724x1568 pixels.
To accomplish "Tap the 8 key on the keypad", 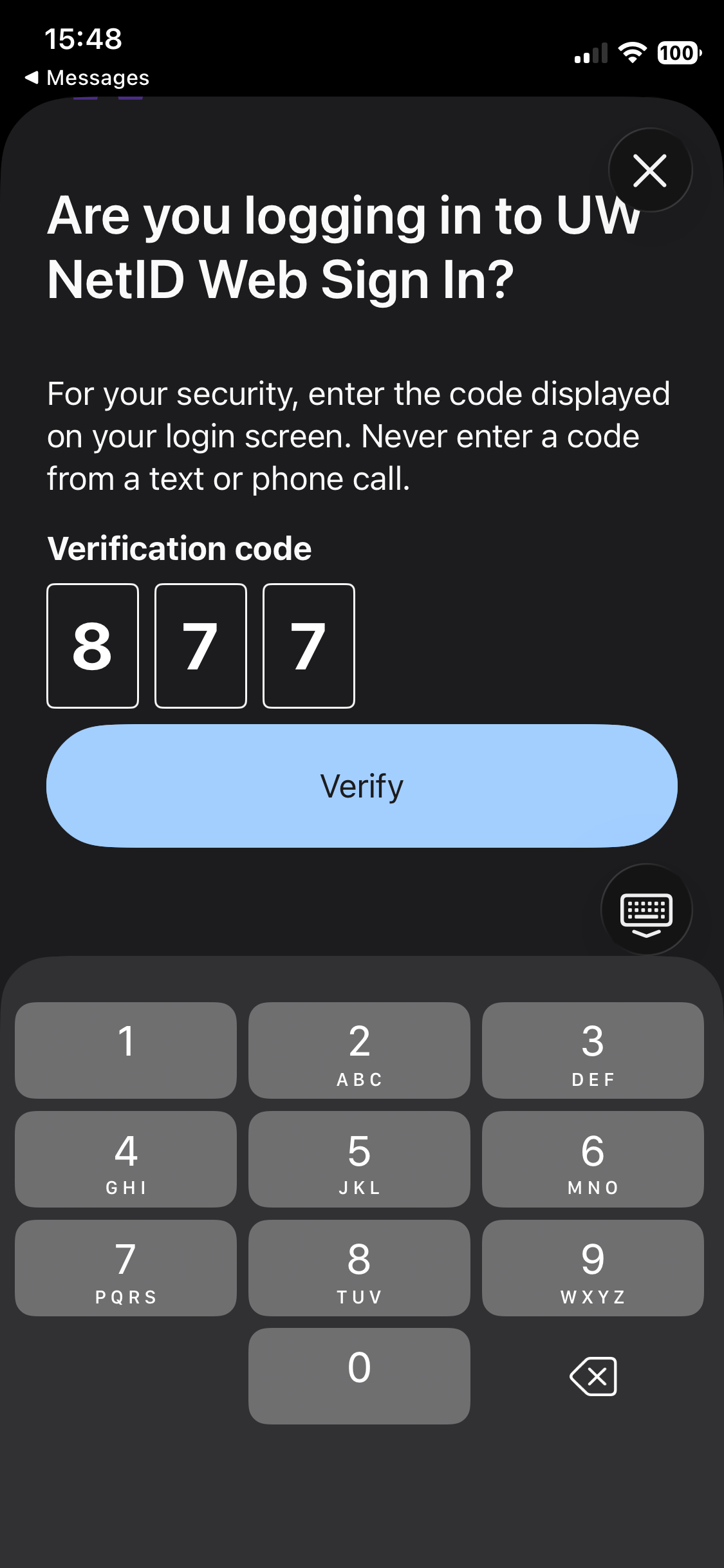I will [359, 1267].
